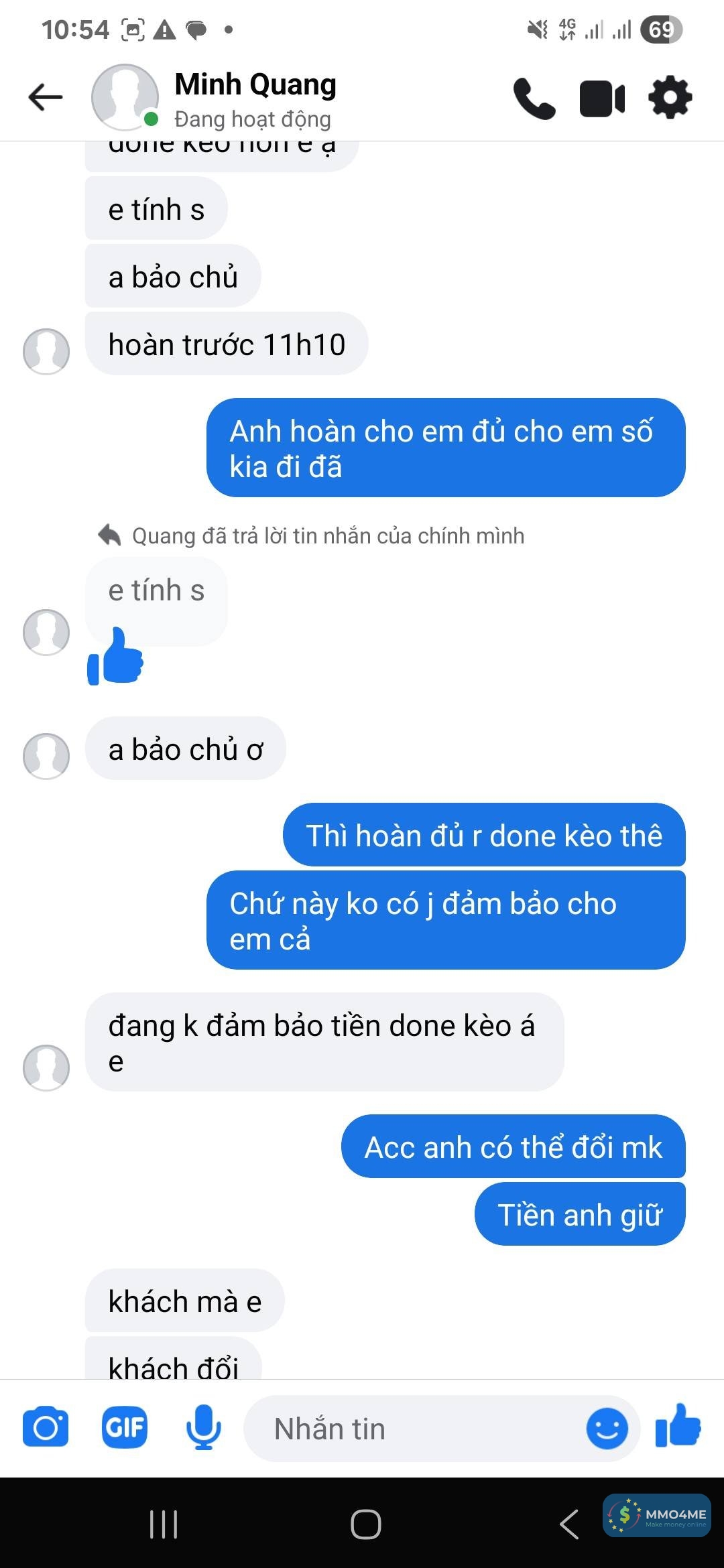Open the GIF picker

(x=124, y=1428)
